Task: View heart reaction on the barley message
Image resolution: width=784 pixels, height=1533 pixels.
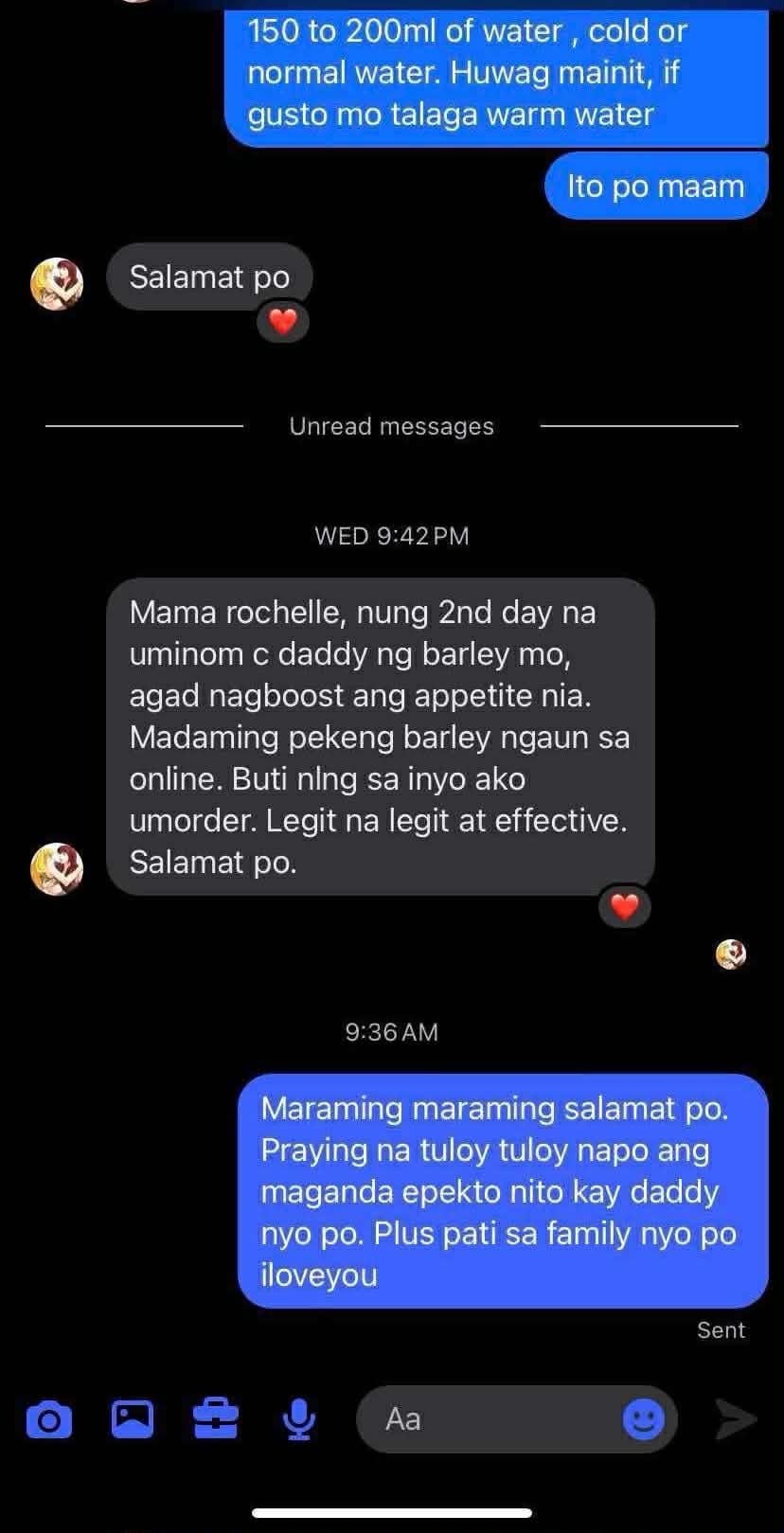Action: click(x=625, y=906)
